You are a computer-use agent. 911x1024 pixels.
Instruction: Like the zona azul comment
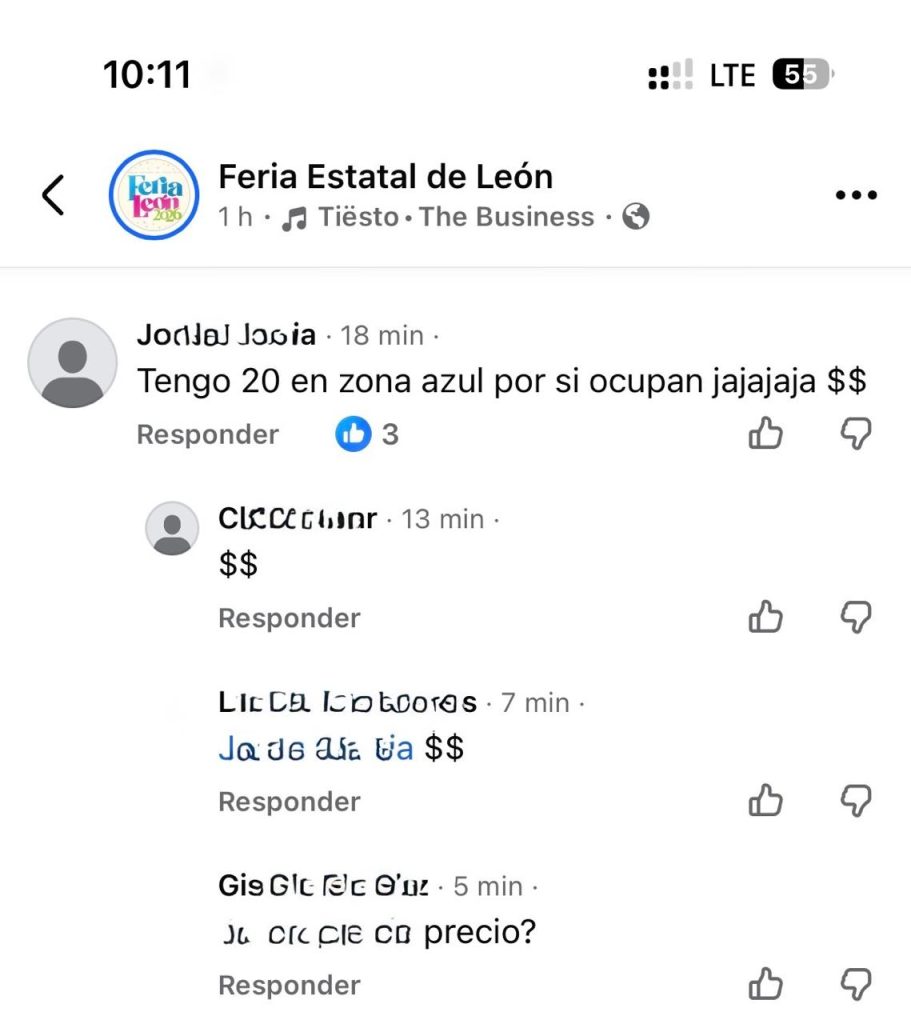tap(766, 434)
